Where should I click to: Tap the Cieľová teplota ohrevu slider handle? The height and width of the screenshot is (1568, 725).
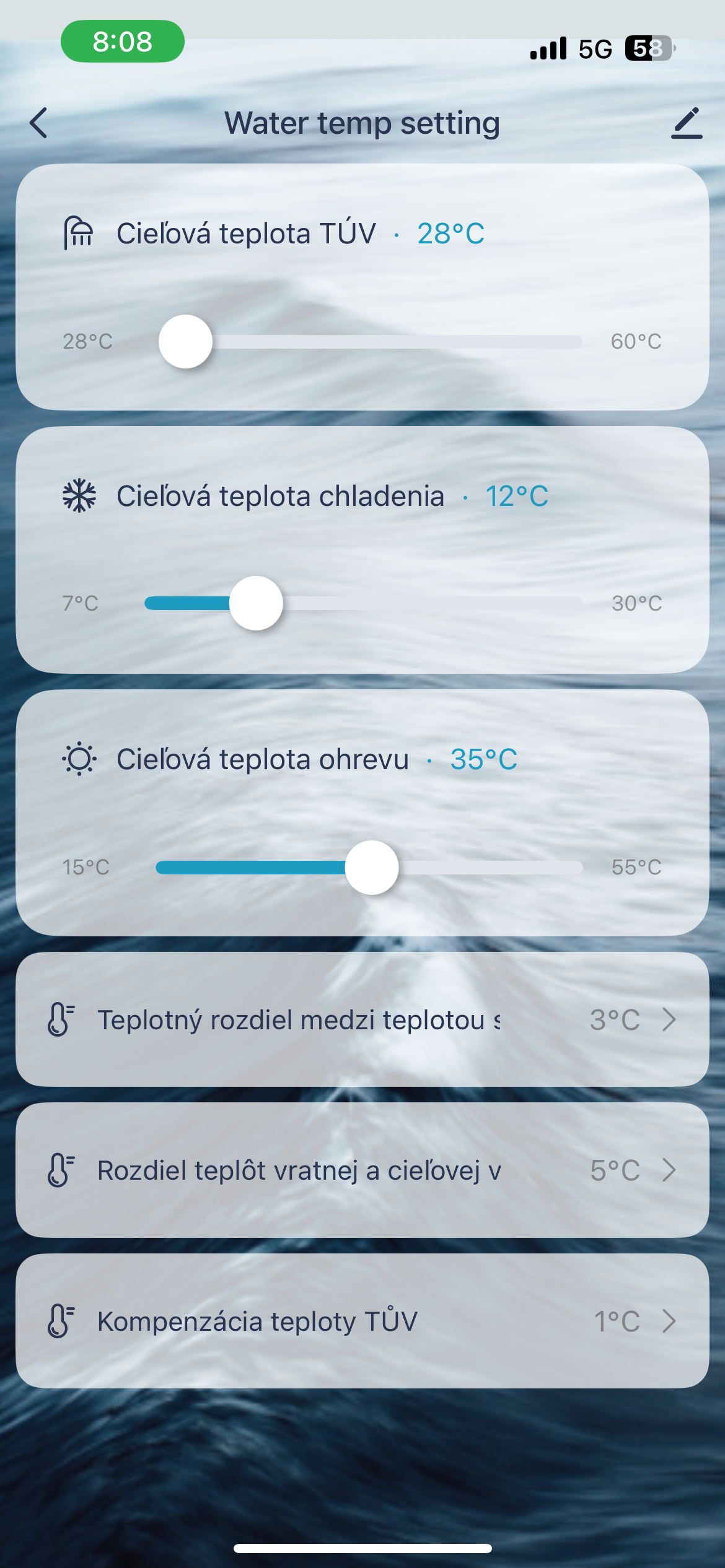pyautogui.click(x=371, y=867)
